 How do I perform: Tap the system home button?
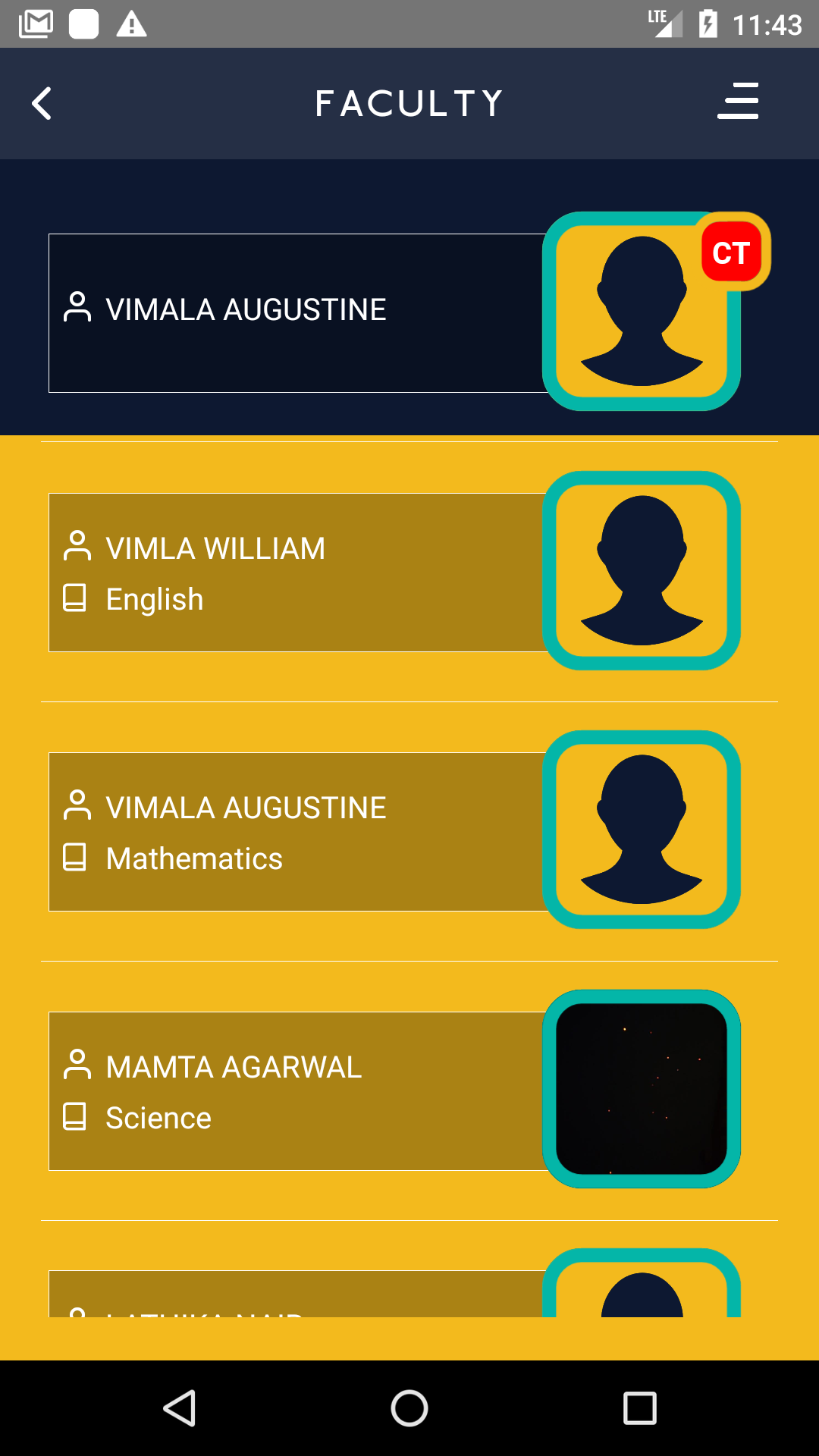pyautogui.click(x=409, y=1408)
